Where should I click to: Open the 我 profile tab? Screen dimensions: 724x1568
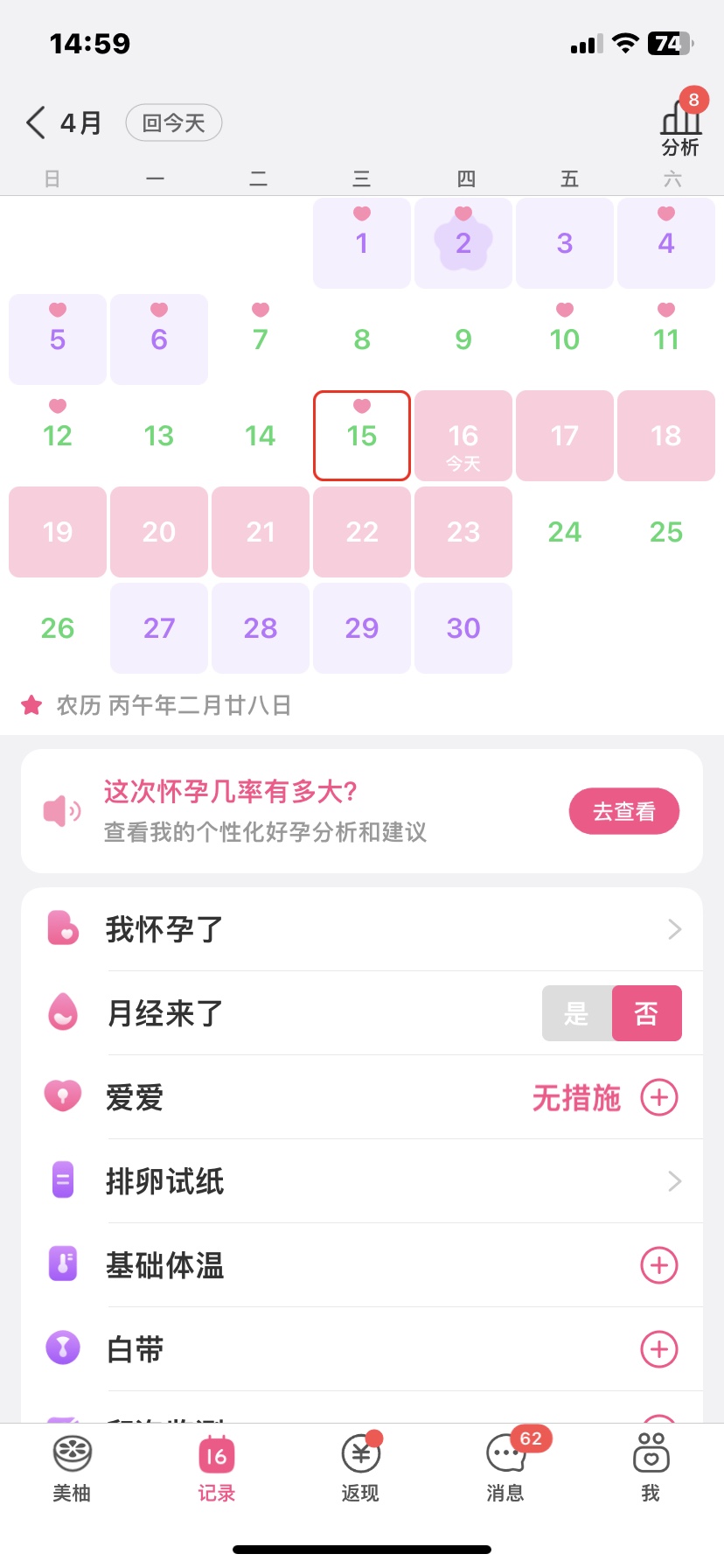(651, 1468)
